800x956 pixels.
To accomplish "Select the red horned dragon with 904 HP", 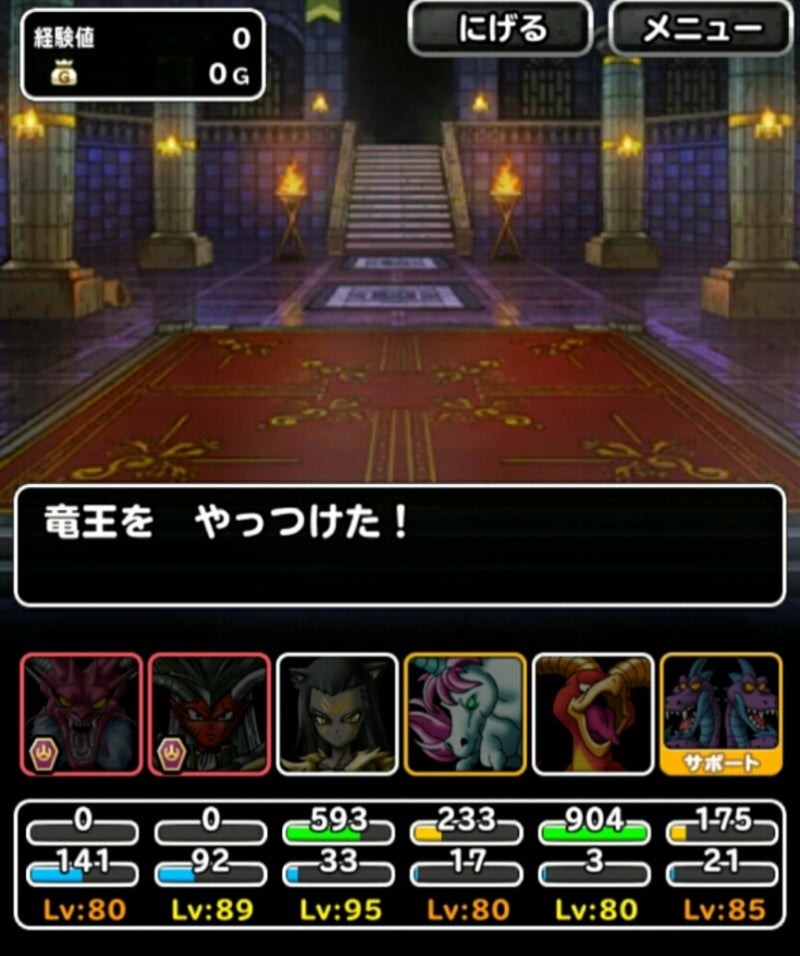I will [x=593, y=714].
